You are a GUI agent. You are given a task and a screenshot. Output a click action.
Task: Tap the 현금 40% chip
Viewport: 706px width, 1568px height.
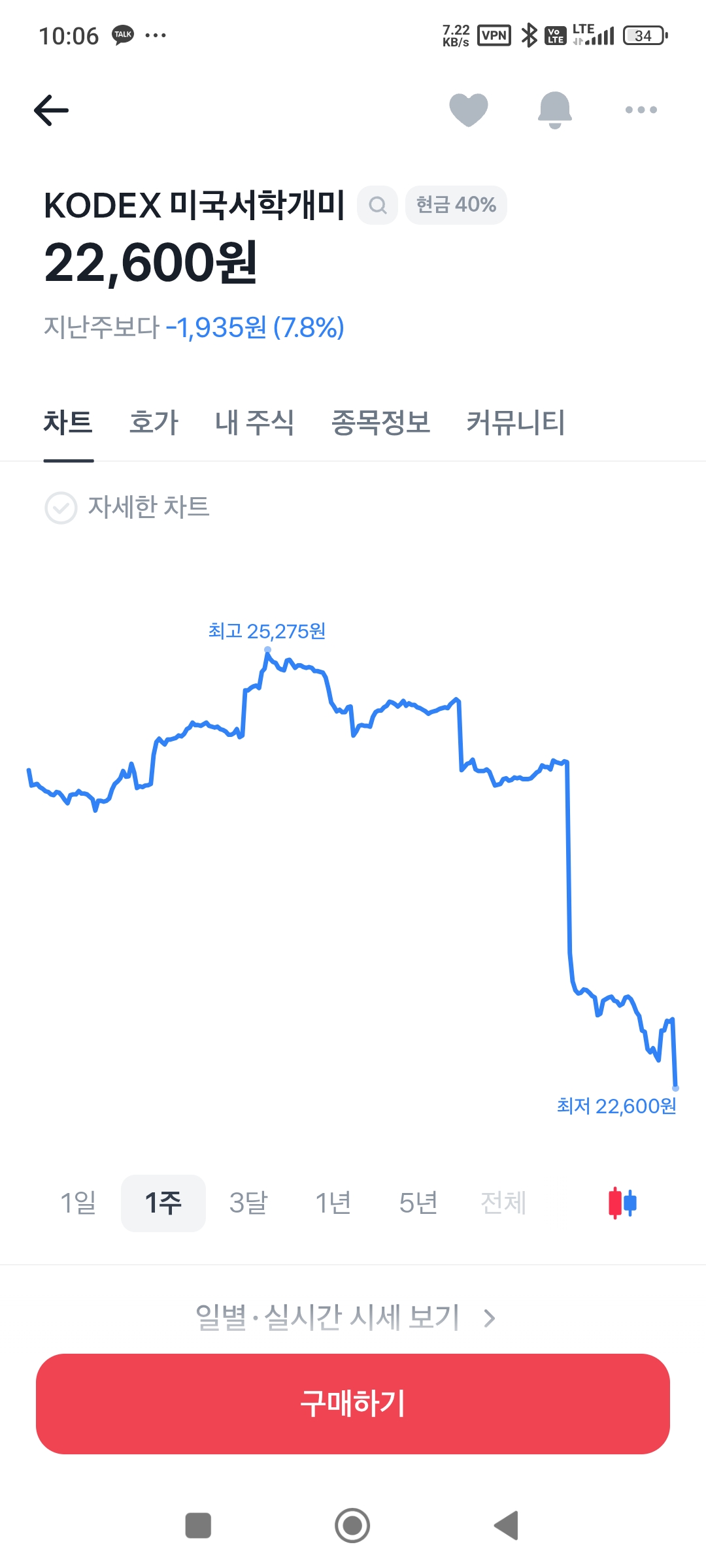click(x=456, y=205)
